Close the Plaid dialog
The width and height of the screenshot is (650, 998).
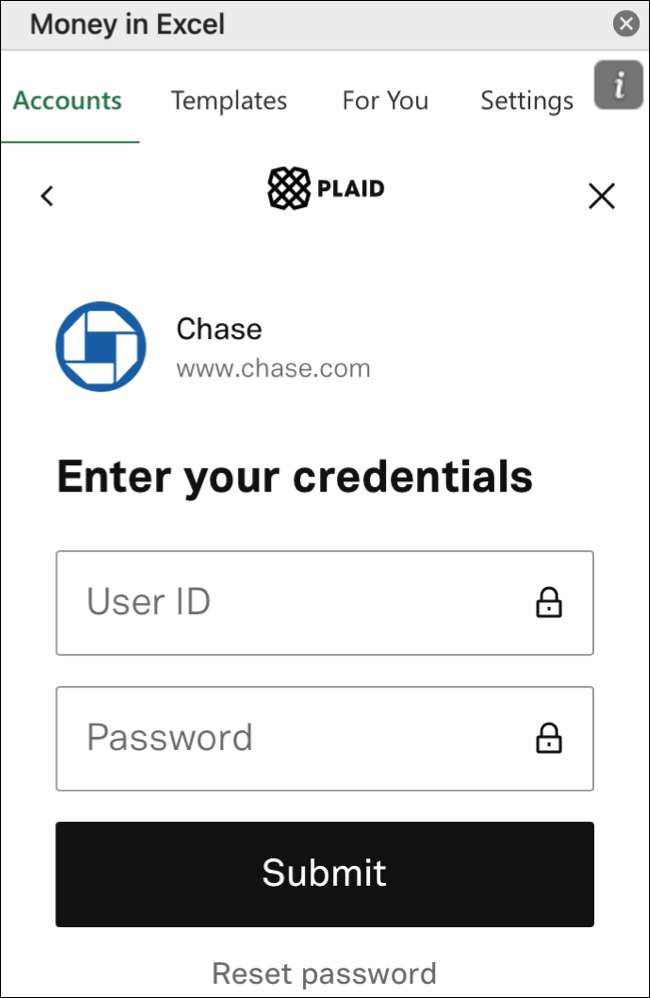click(x=601, y=196)
